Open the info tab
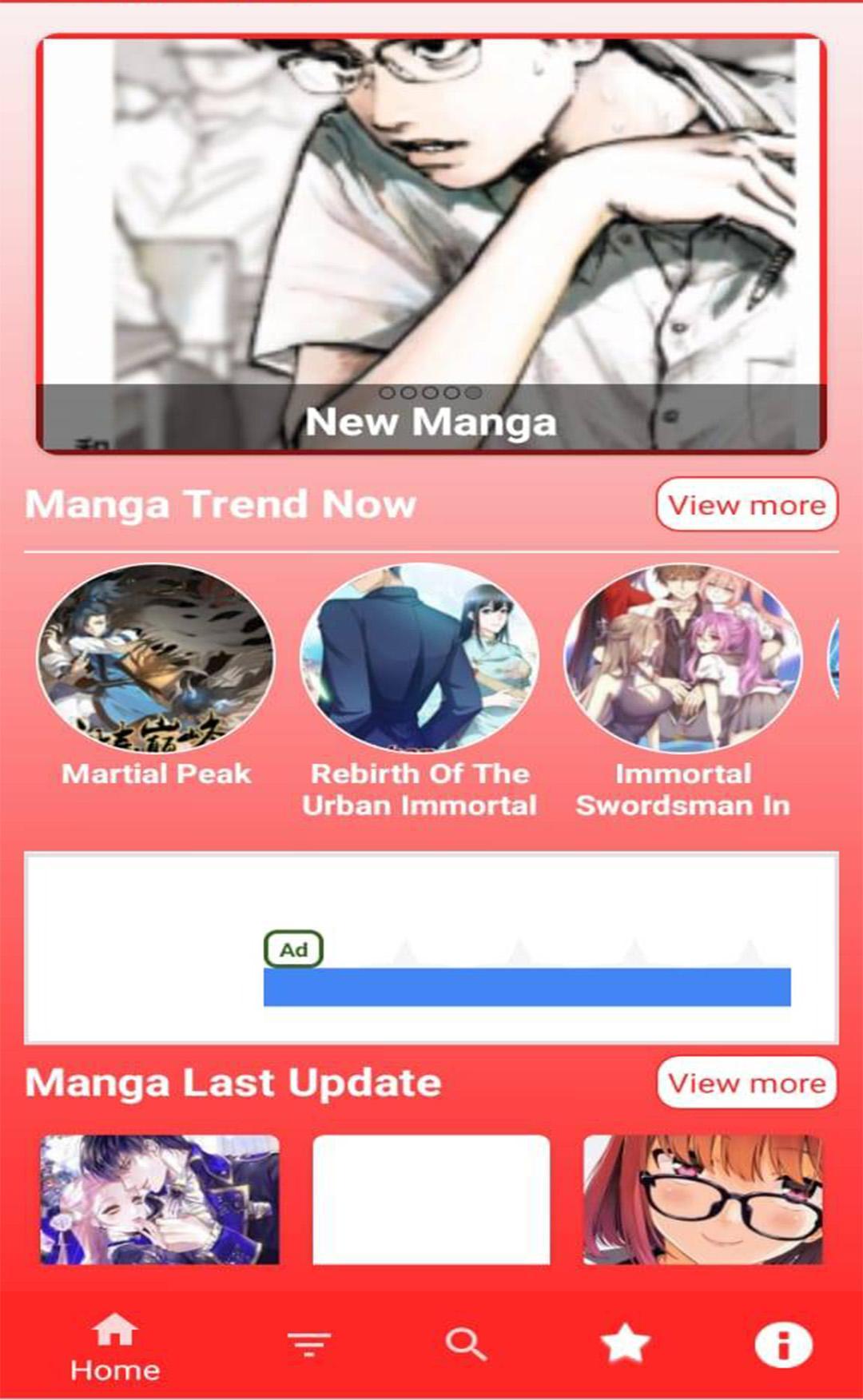Image resolution: width=863 pixels, height=1400 pixels. 783,1344
